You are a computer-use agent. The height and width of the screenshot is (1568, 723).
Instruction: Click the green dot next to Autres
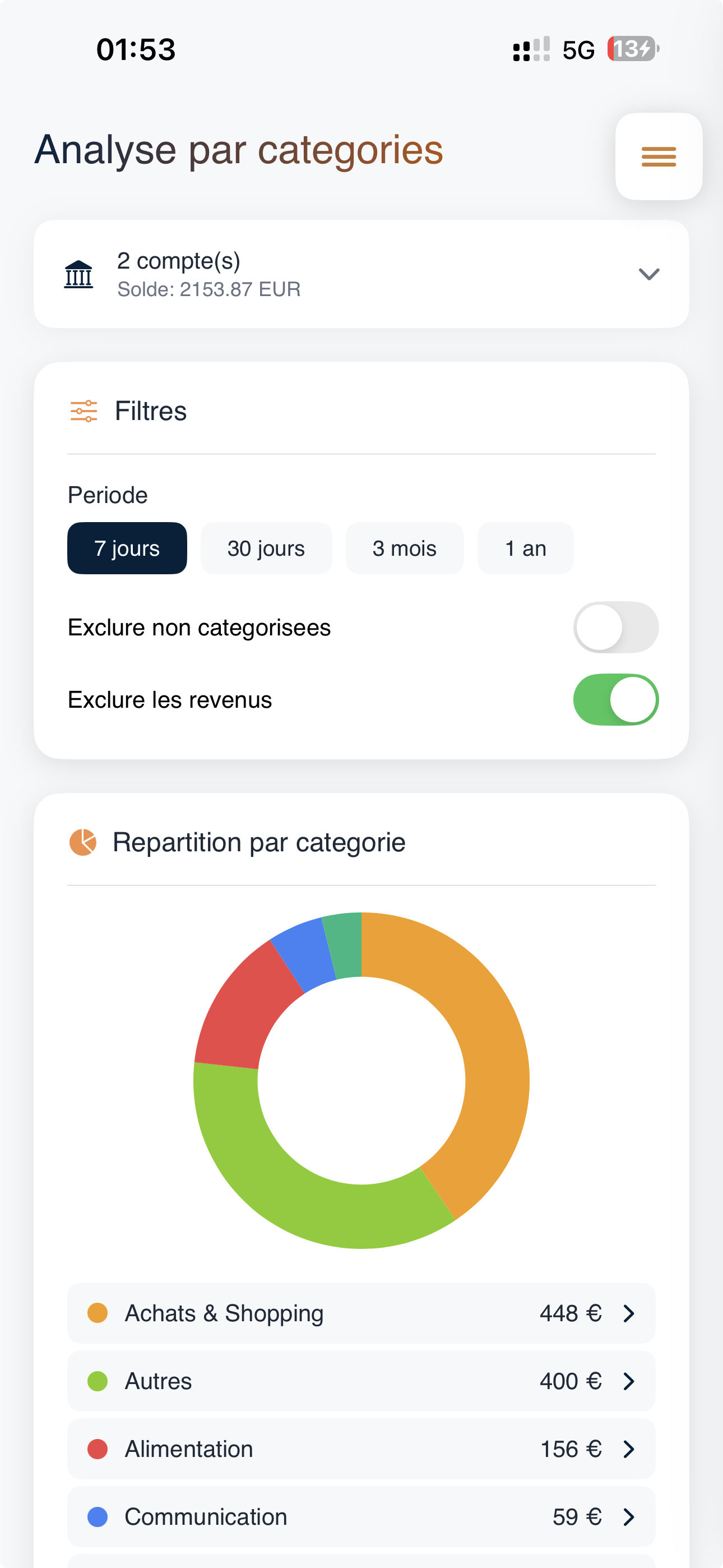point(98,1381)
